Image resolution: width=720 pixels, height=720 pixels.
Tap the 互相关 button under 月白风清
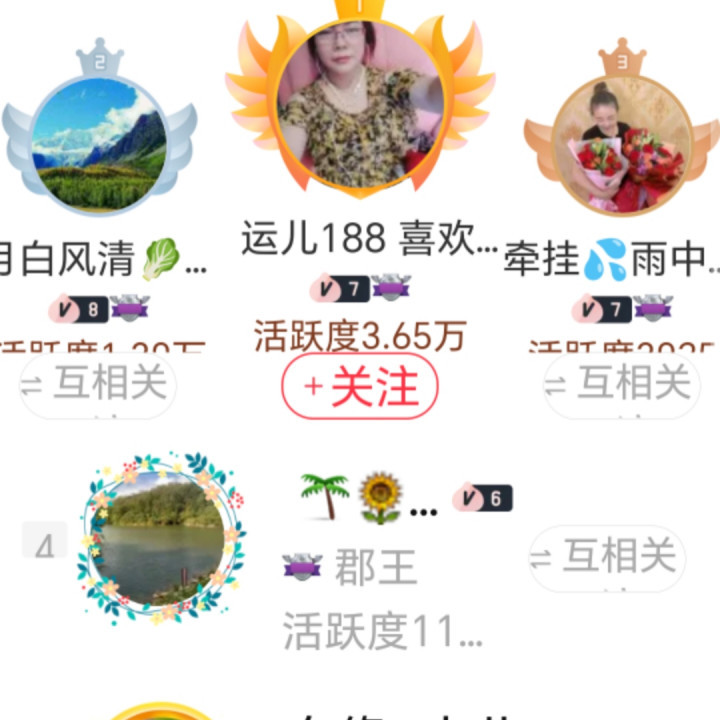[98, 384]
